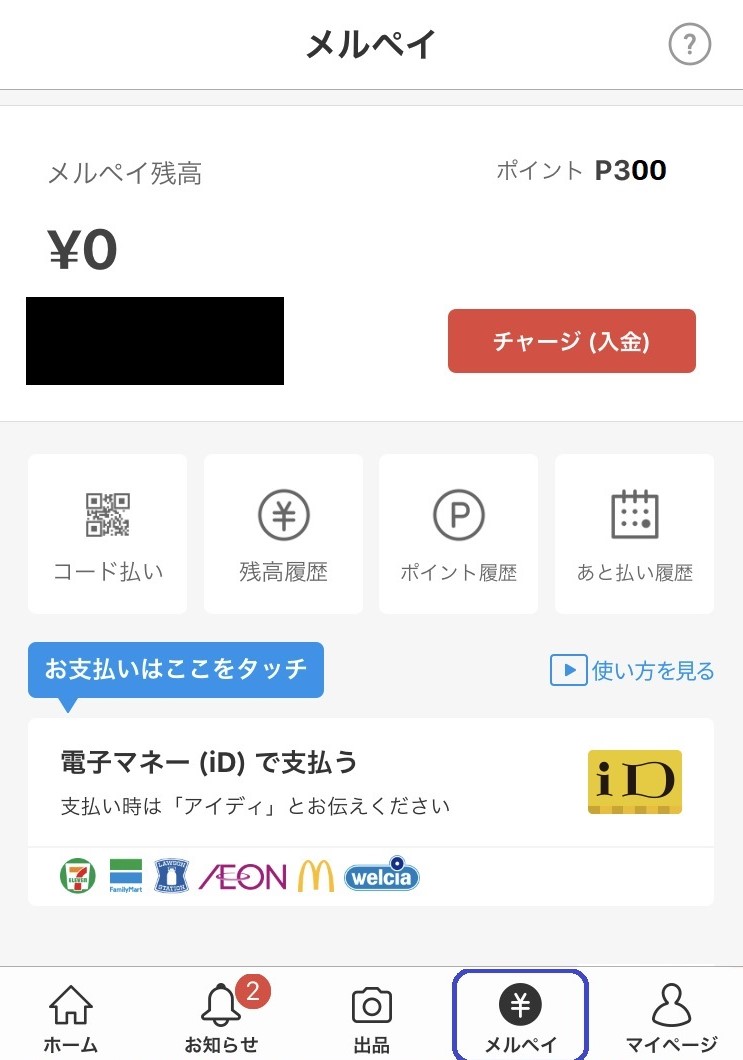Open あと払い履歴 deferred payment history
Viewport: 743px width, 1060px height.
[634, 534]
